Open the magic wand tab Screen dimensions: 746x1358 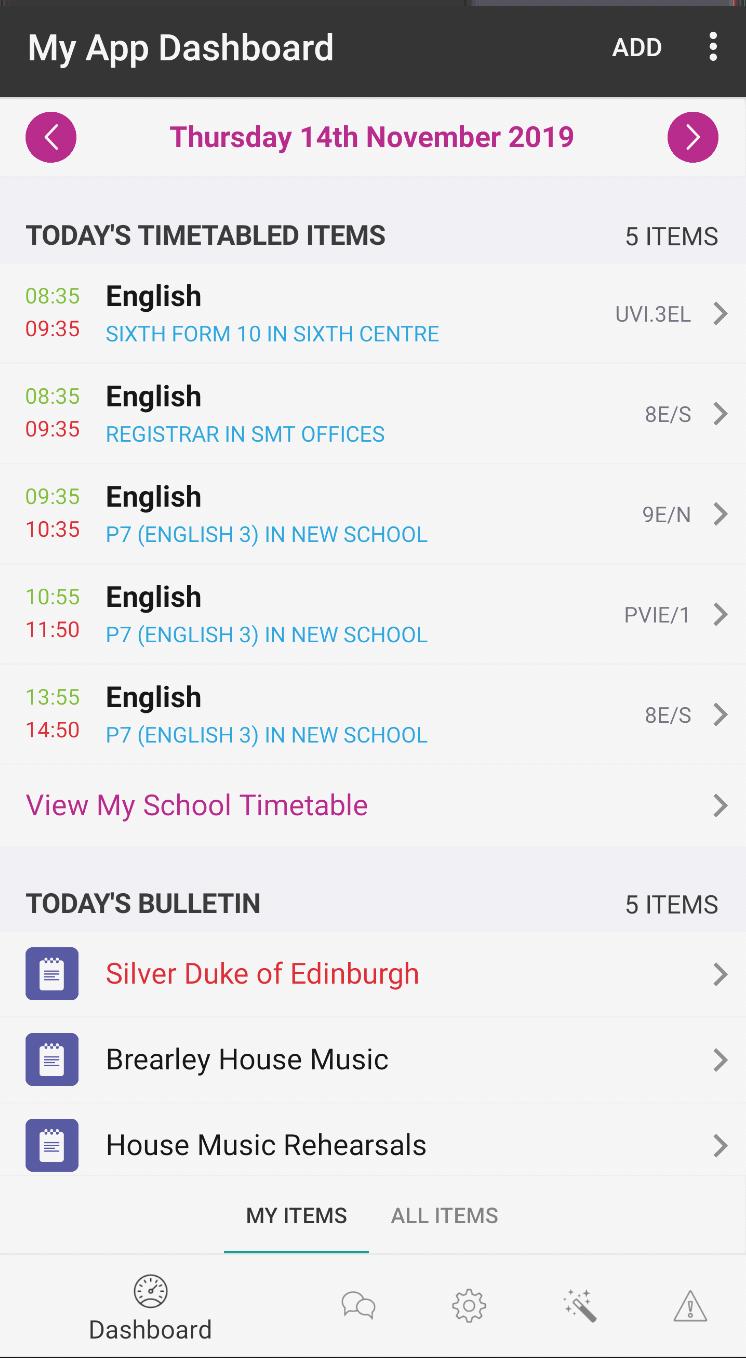[x=580, y=1305]
